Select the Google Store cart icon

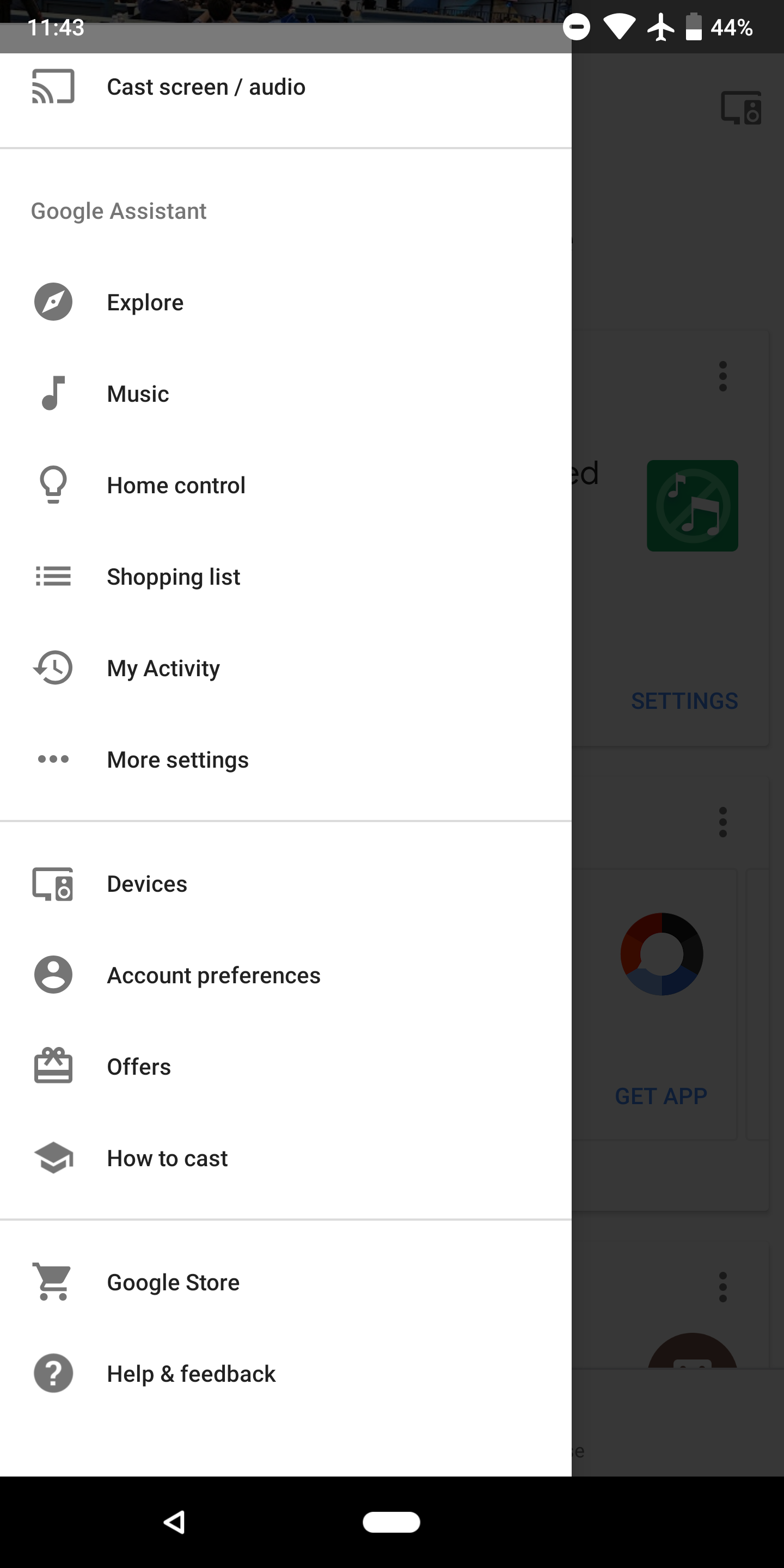pos(53,1282)
